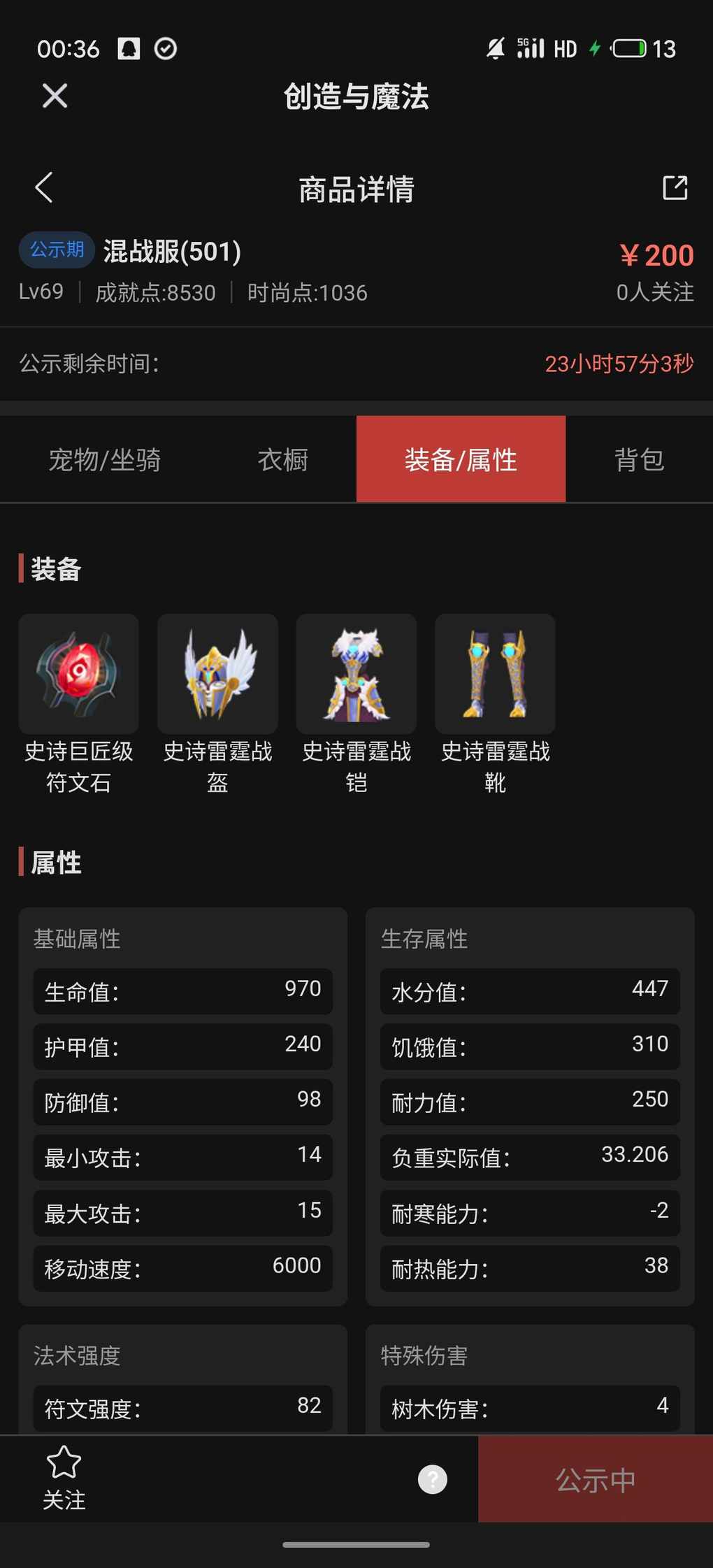Go back from 商品详情

(44, 187)
